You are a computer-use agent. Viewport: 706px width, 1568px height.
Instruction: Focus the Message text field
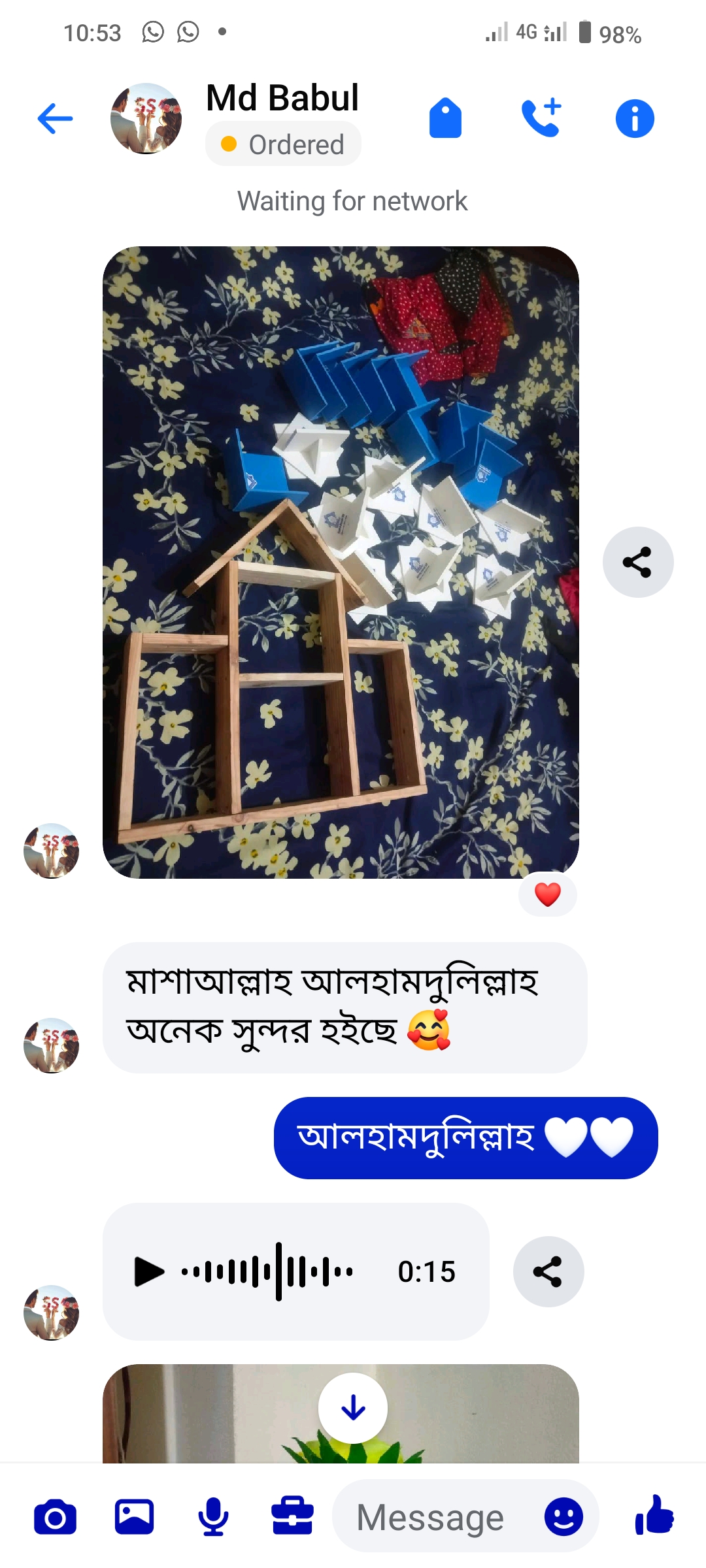click(x=437, y=1516)
